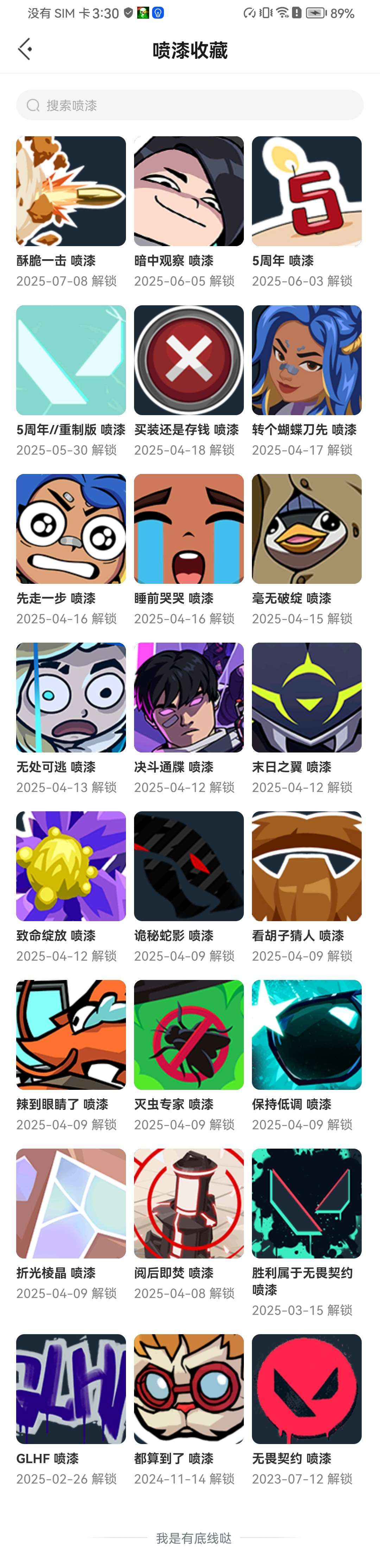Image resolution: width=380 pixels, height=1568 pixels.
Task: Open the 买装还是存钱 喷漆 tile
Action: pos(189,360)
